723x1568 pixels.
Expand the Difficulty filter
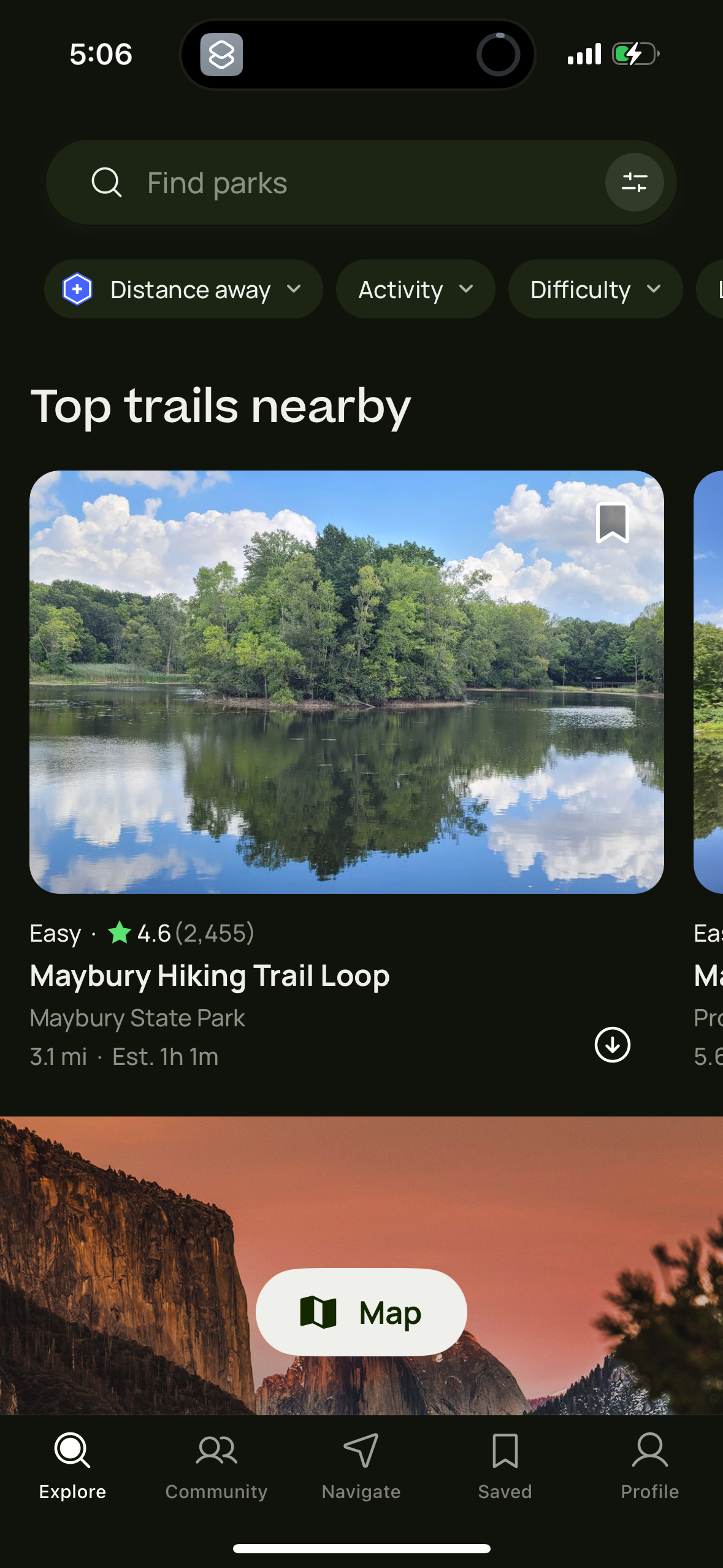point(594,288)
